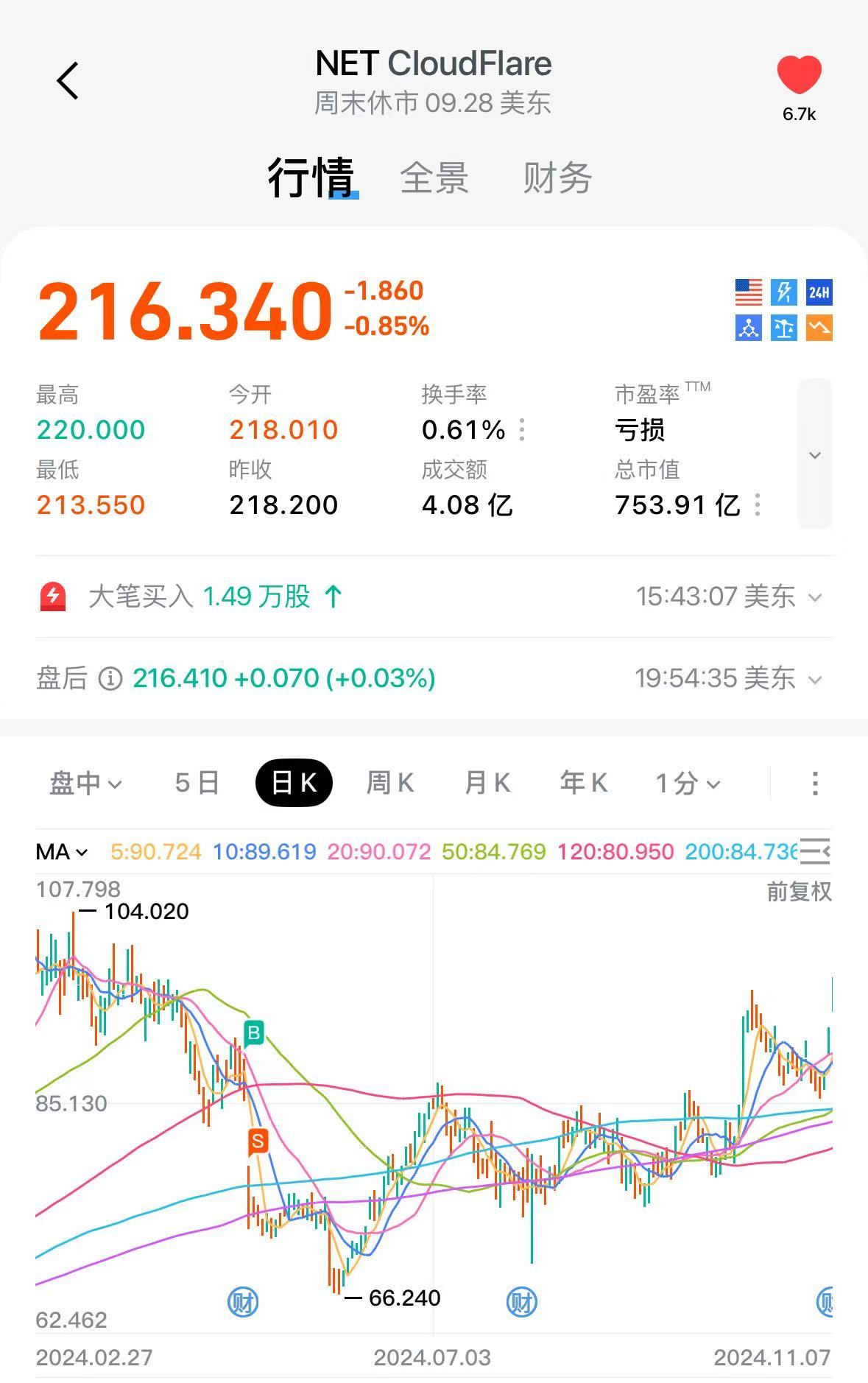The width and height of the screenshot is (868, 1383).
Task: Tap the 前复权 adjustment setting
Action: [x=799, y=892]
